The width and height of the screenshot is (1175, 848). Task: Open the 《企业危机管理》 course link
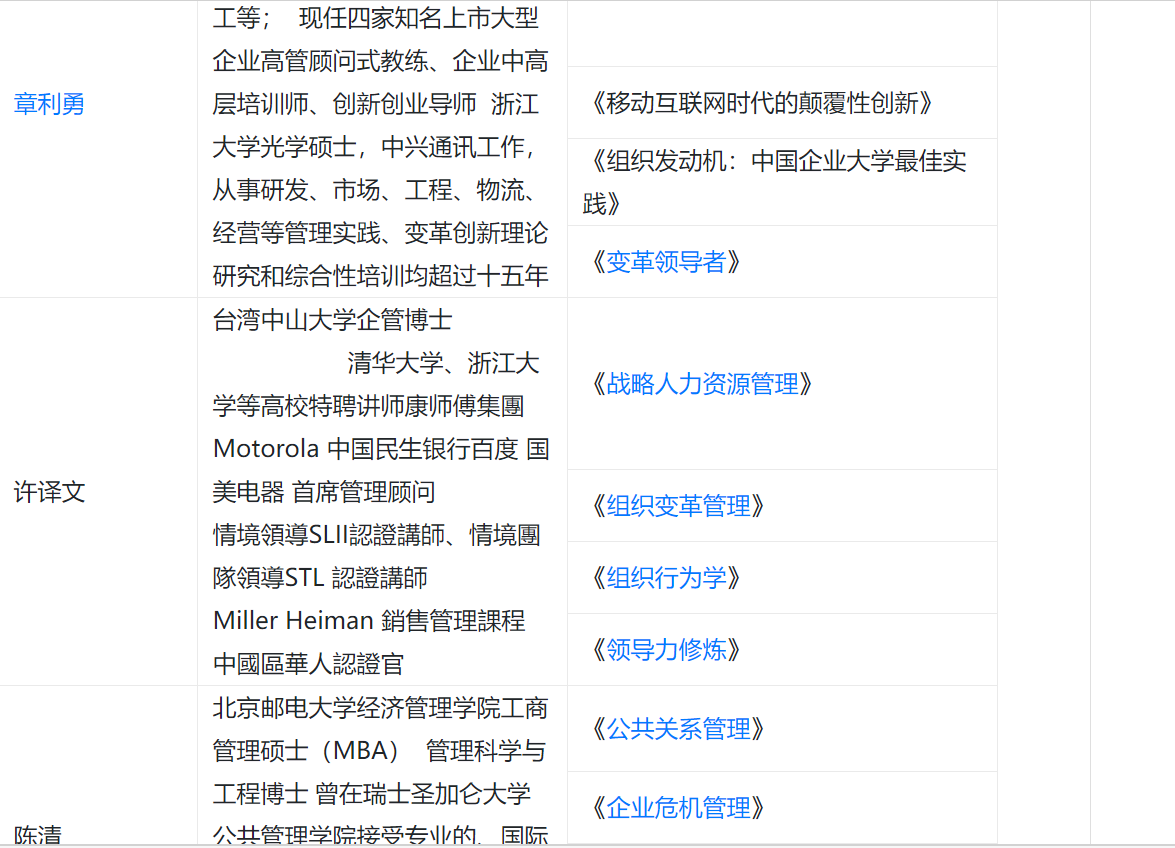coord(678,808)
